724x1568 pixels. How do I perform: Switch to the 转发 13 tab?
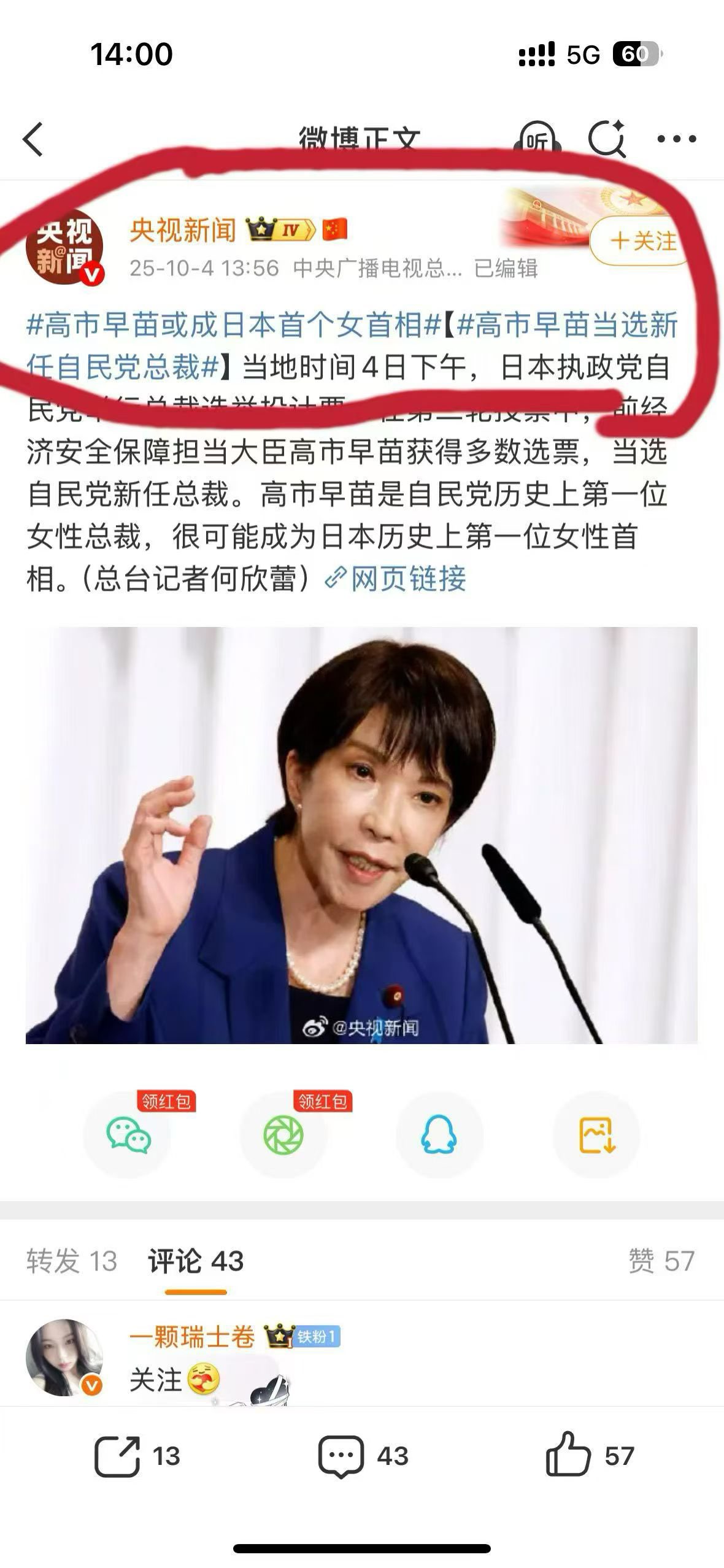[x=71, y=1261]
